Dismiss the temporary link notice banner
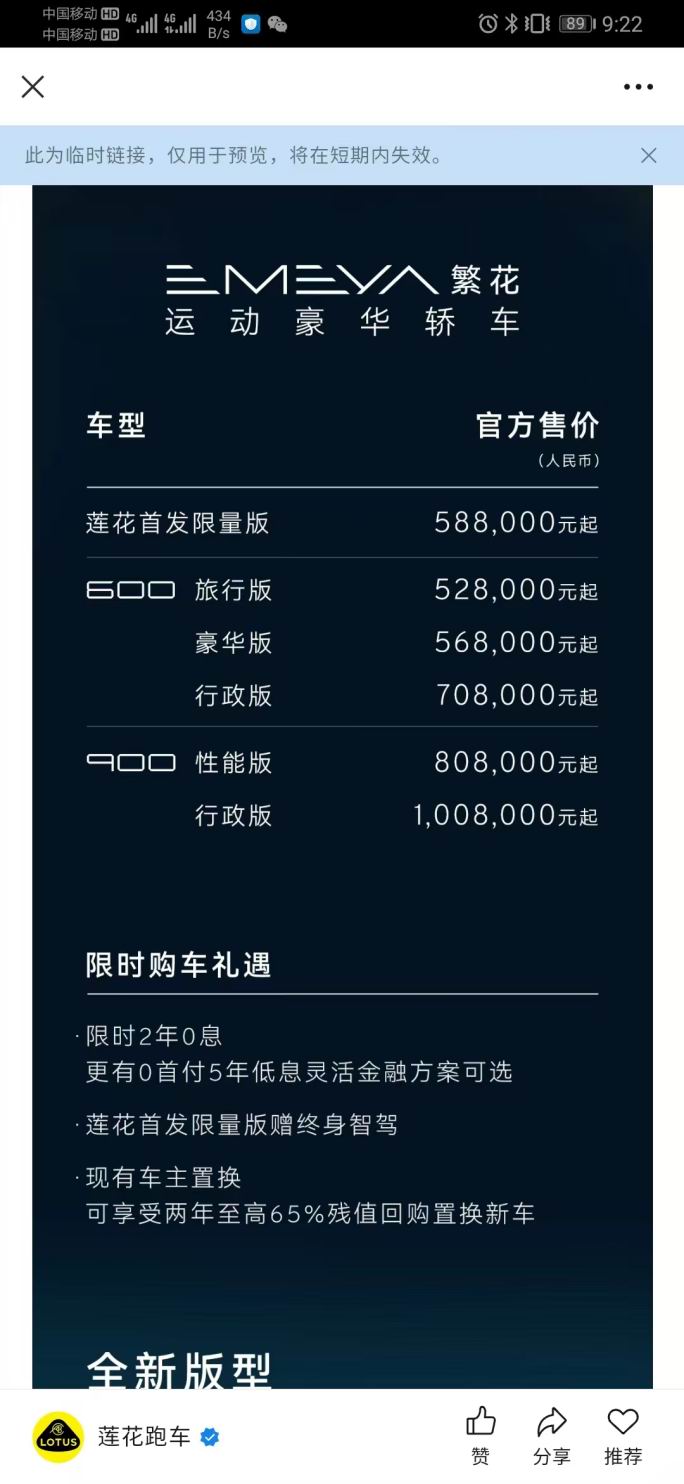Screen dimensions: 684x1484 click(x=649, y=155)
